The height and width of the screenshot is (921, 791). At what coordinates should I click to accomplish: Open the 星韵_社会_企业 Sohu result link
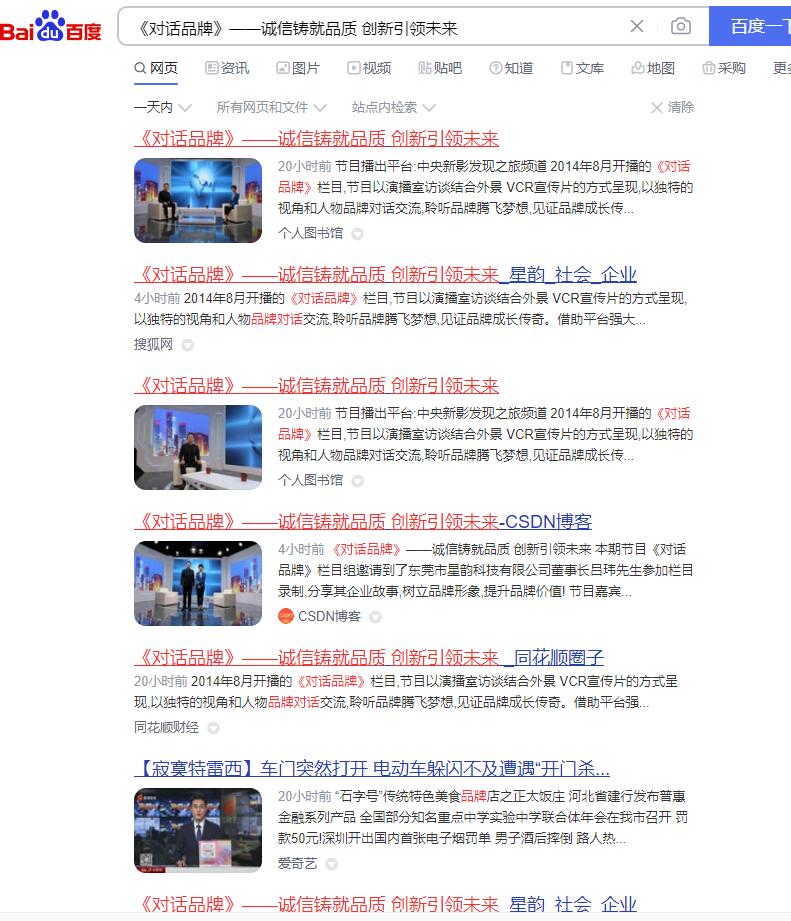385,275
